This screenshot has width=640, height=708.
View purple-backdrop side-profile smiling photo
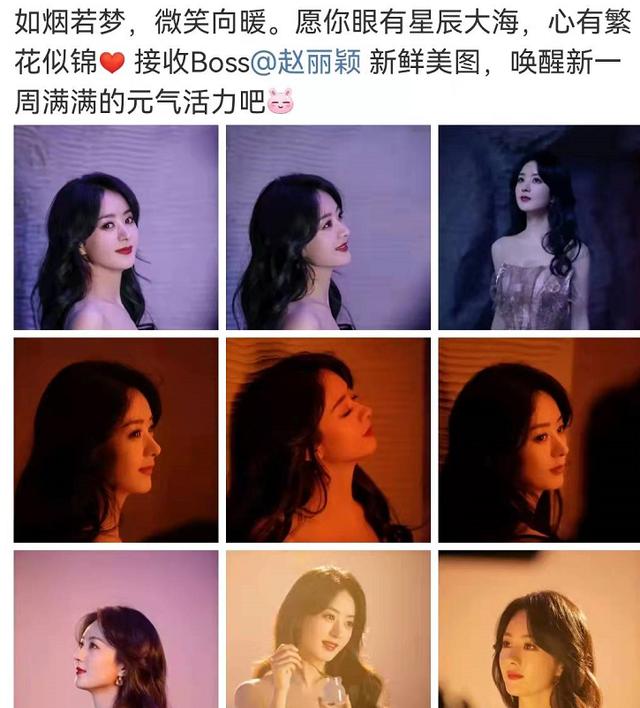(x=327, y=228)
